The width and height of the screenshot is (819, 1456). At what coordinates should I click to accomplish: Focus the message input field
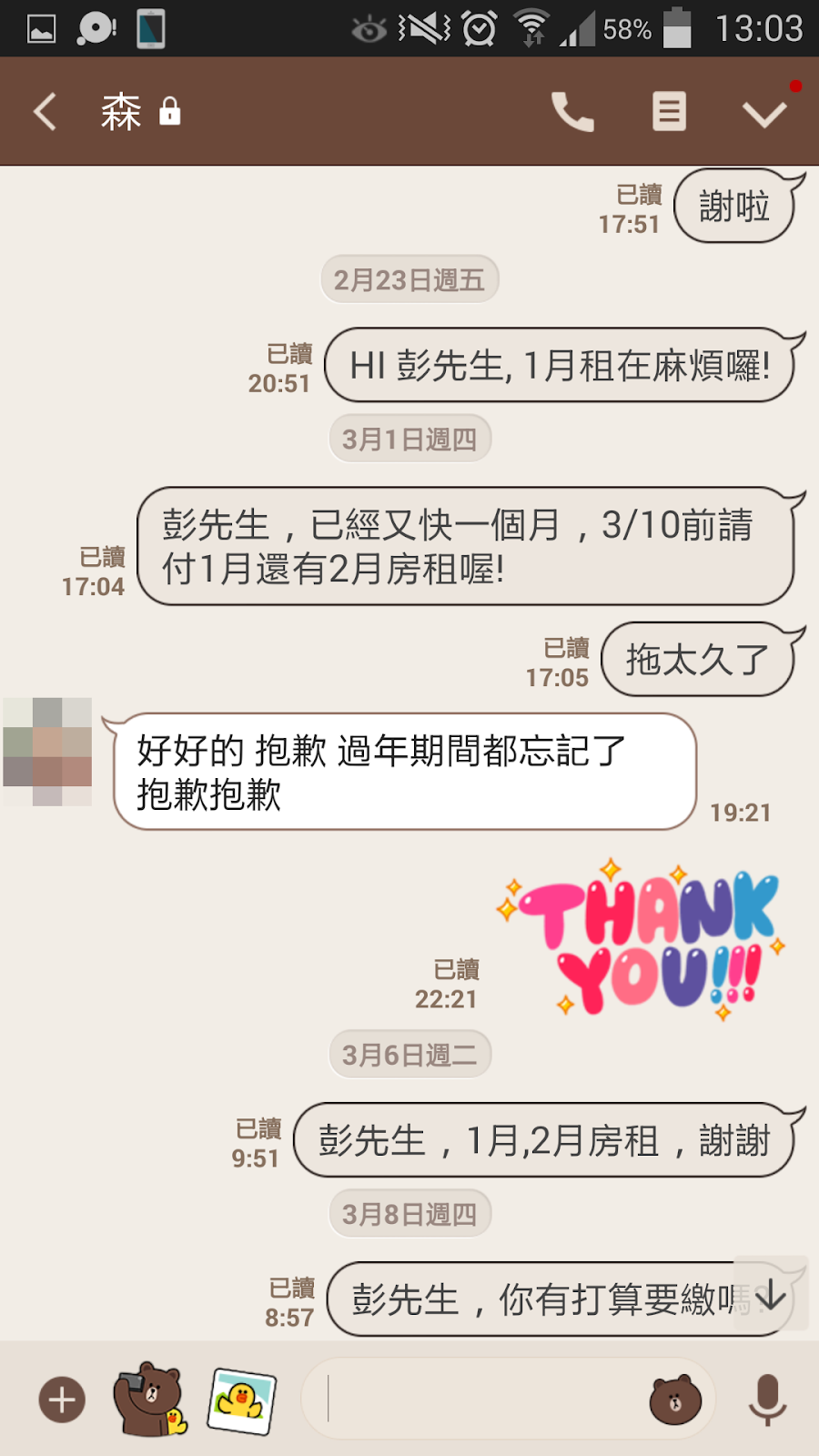482,1400
